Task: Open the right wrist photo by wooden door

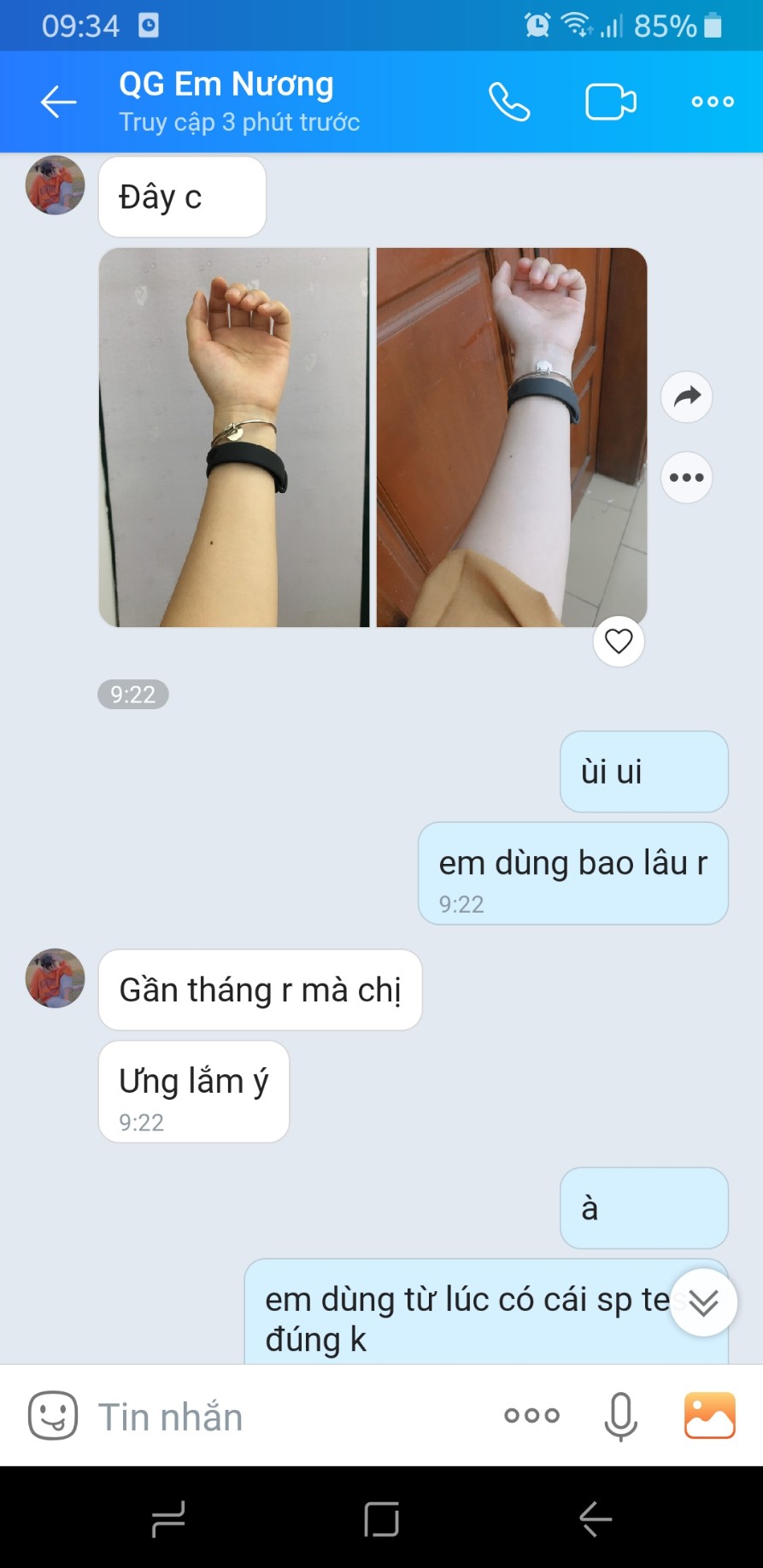Action: coord(511,437)
